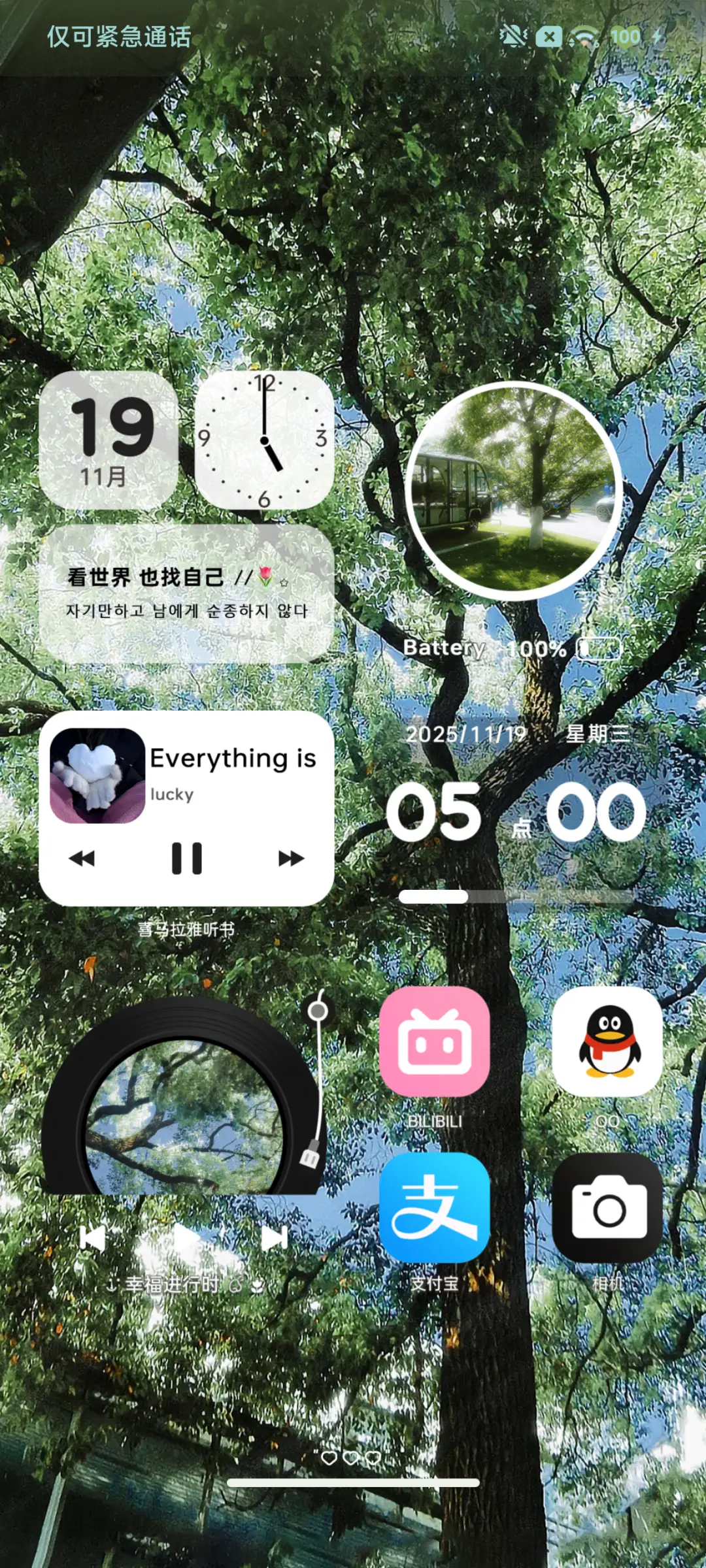Open 支付宝 (Alipay)
The width and height of the screenshot is (706, 1568).
pyautogui.click(x=434, y=1209)
